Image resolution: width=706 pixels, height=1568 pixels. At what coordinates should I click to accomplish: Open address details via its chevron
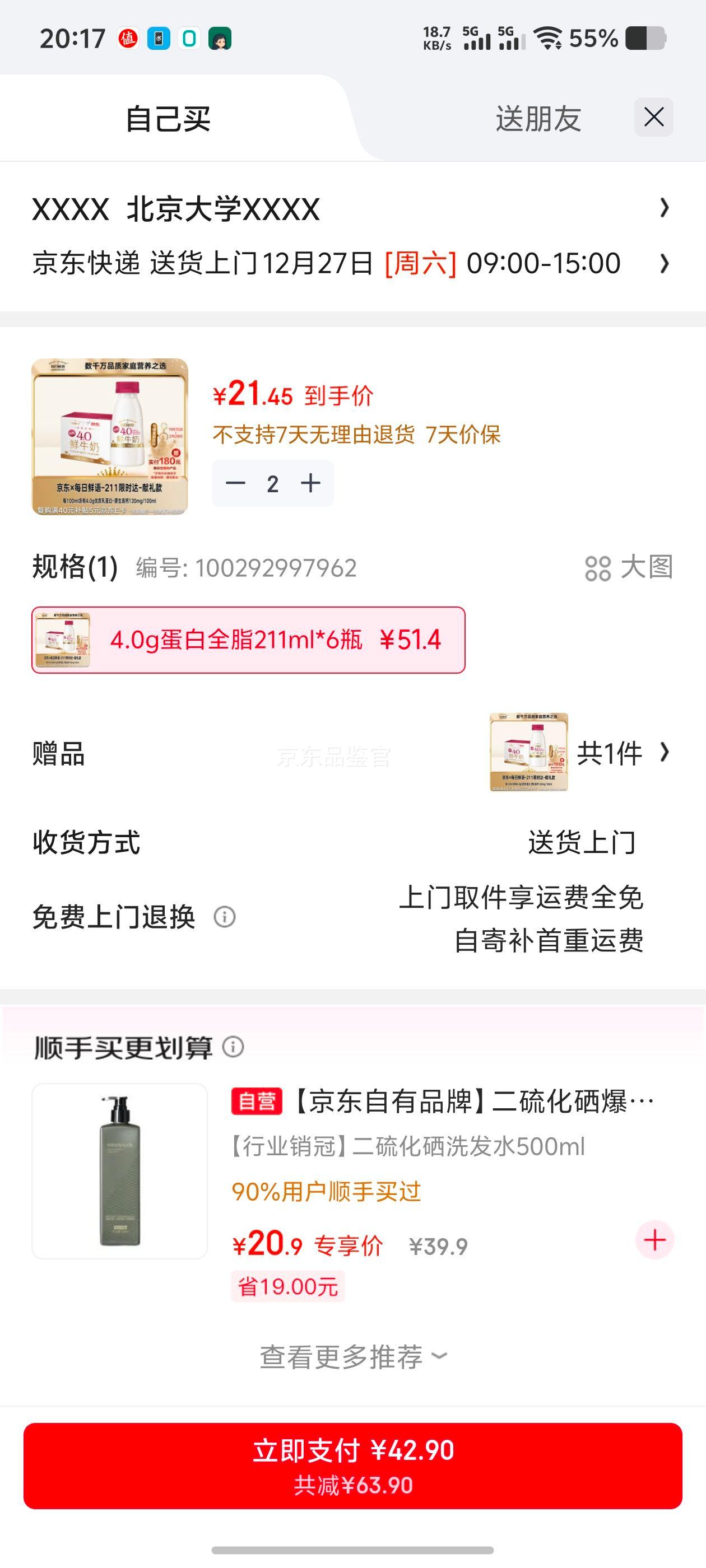point(663,207)
